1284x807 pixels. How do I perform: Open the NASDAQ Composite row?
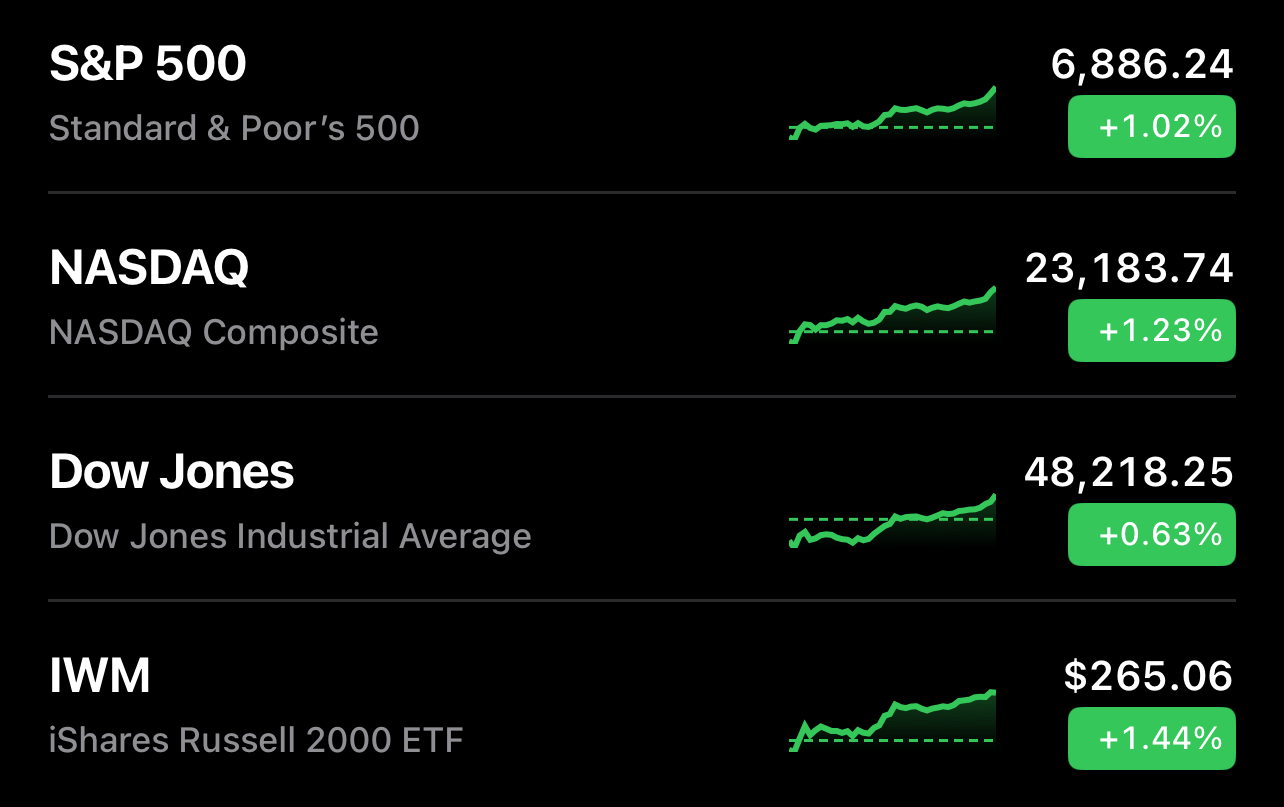point(149,269)
